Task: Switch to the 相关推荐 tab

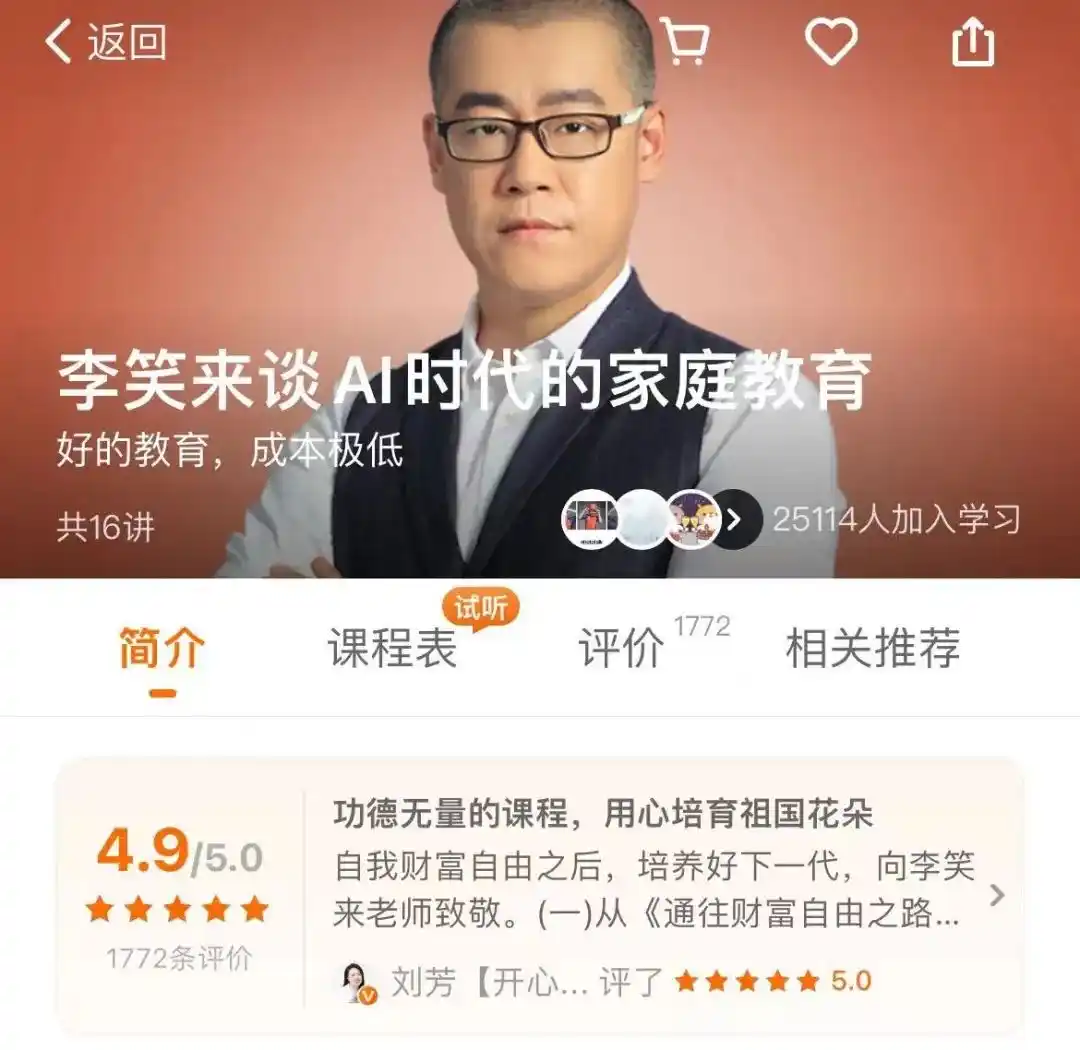Action: 873,648
